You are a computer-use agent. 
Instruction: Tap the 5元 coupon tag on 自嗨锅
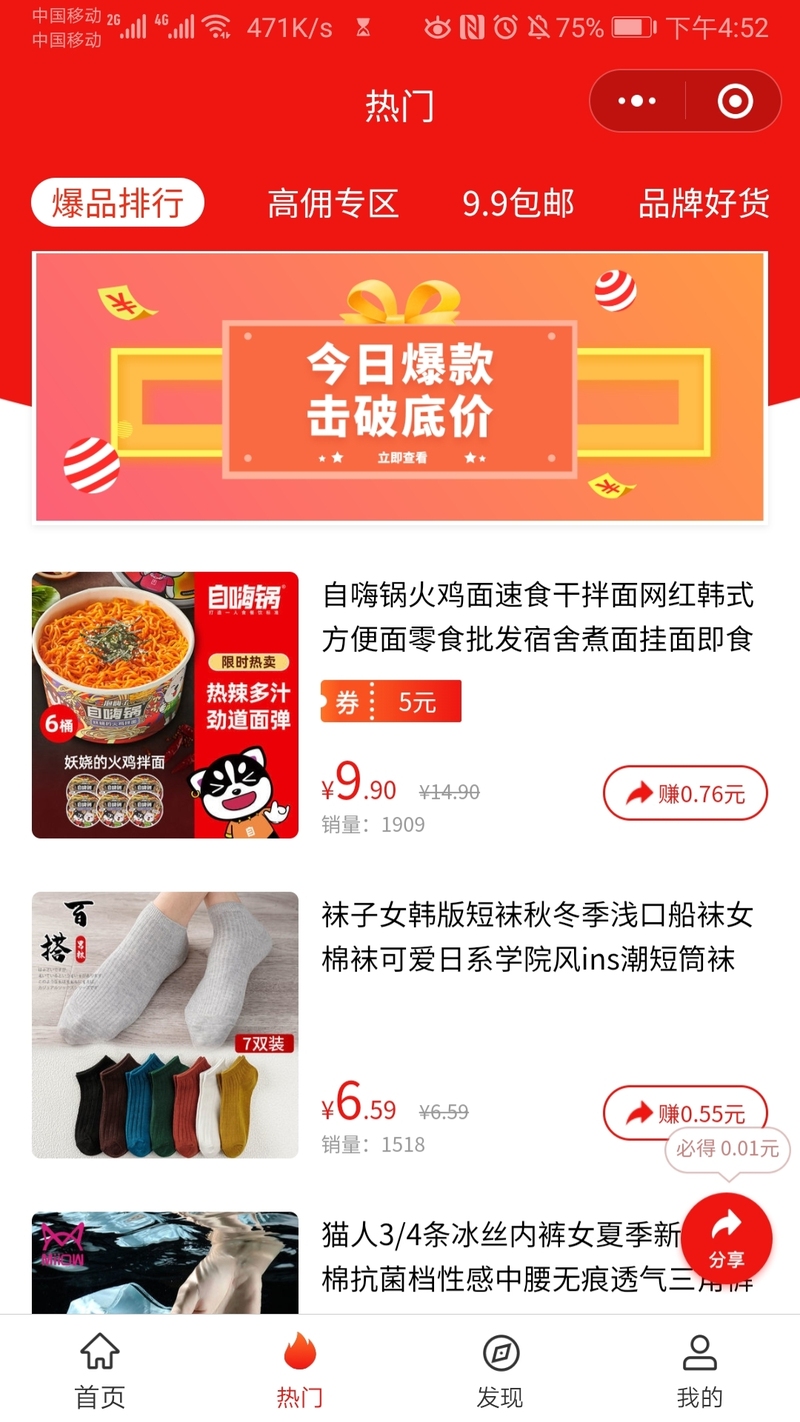click(x=391, y=701)
